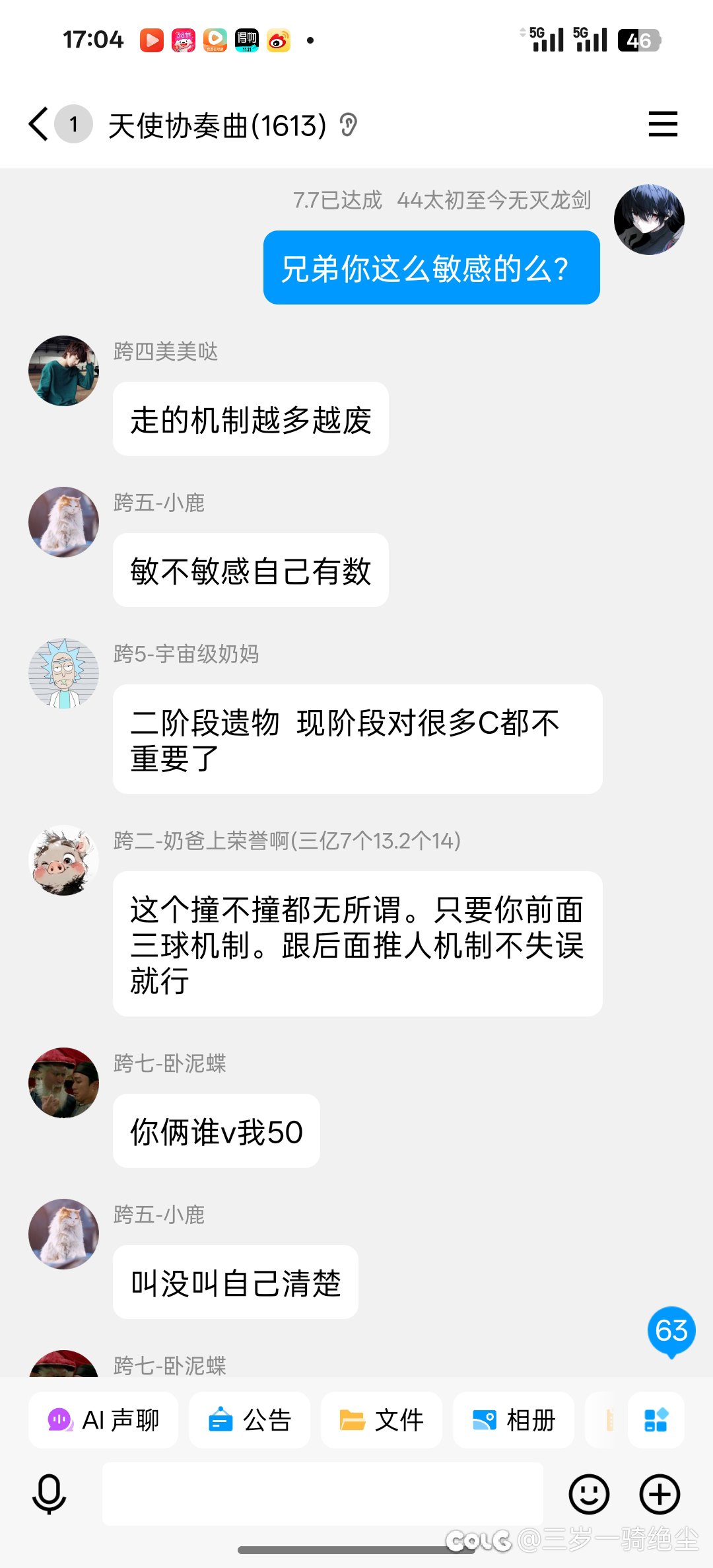Open AI 声聊 shortcut
The image size is (713, 1568).
[x=103, y=1420]
